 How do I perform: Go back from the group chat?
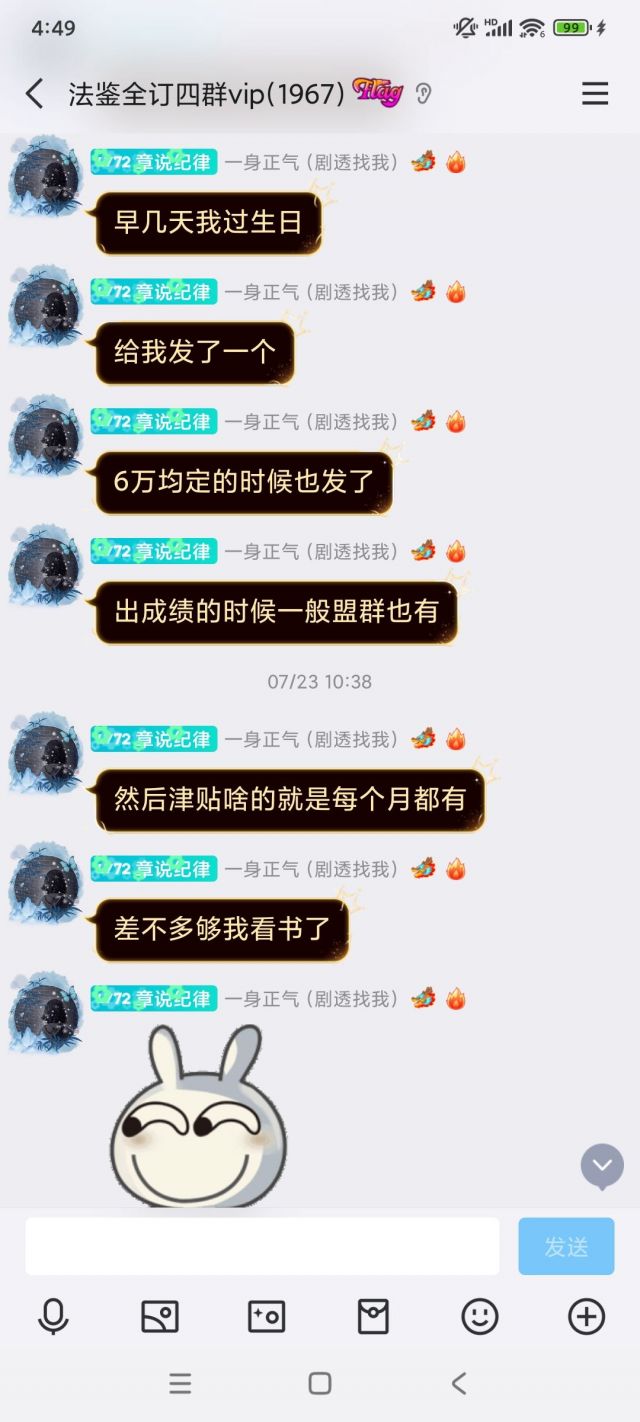click(x=35, y=94)
